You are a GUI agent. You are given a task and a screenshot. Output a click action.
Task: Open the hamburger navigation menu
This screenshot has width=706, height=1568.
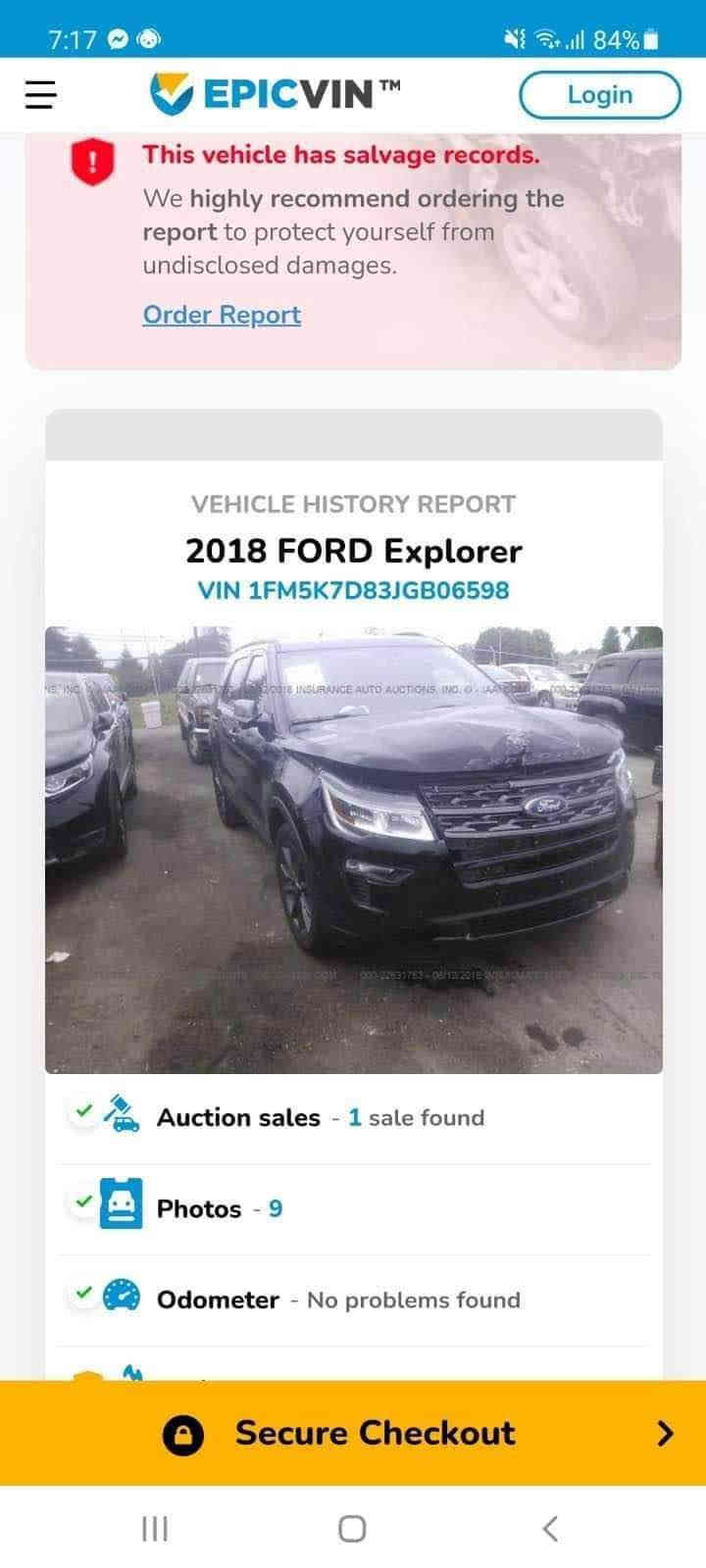pos(40,95)
